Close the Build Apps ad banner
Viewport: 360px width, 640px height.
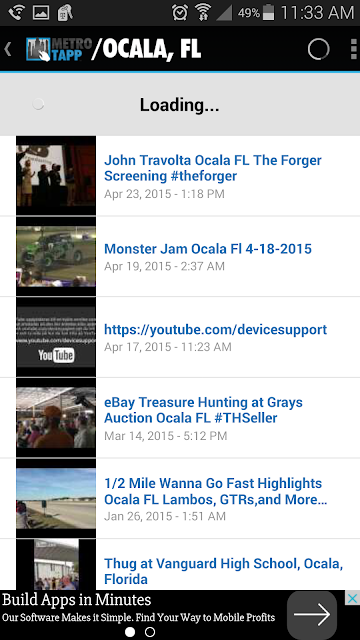[x=352, y=598]
